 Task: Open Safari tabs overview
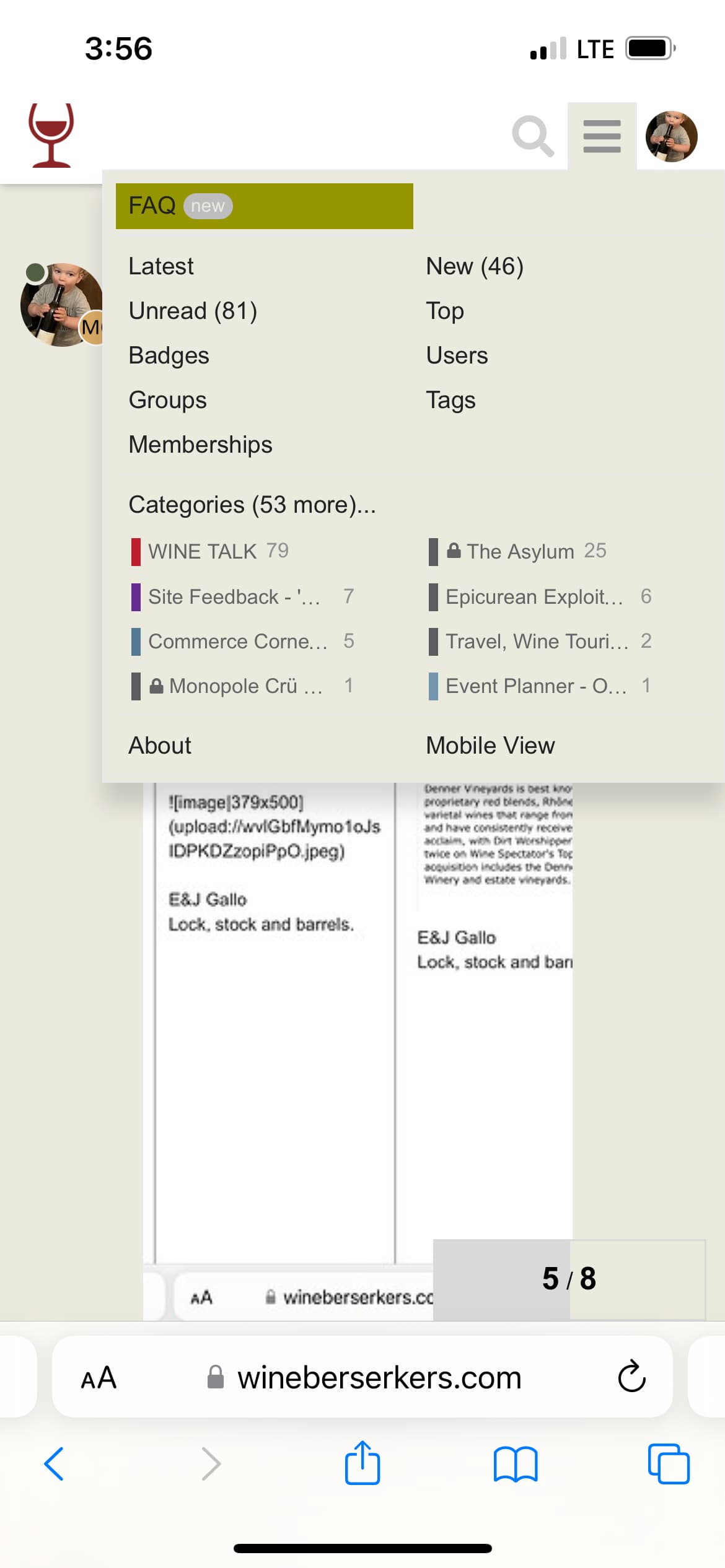click(x=668, y=1464)
